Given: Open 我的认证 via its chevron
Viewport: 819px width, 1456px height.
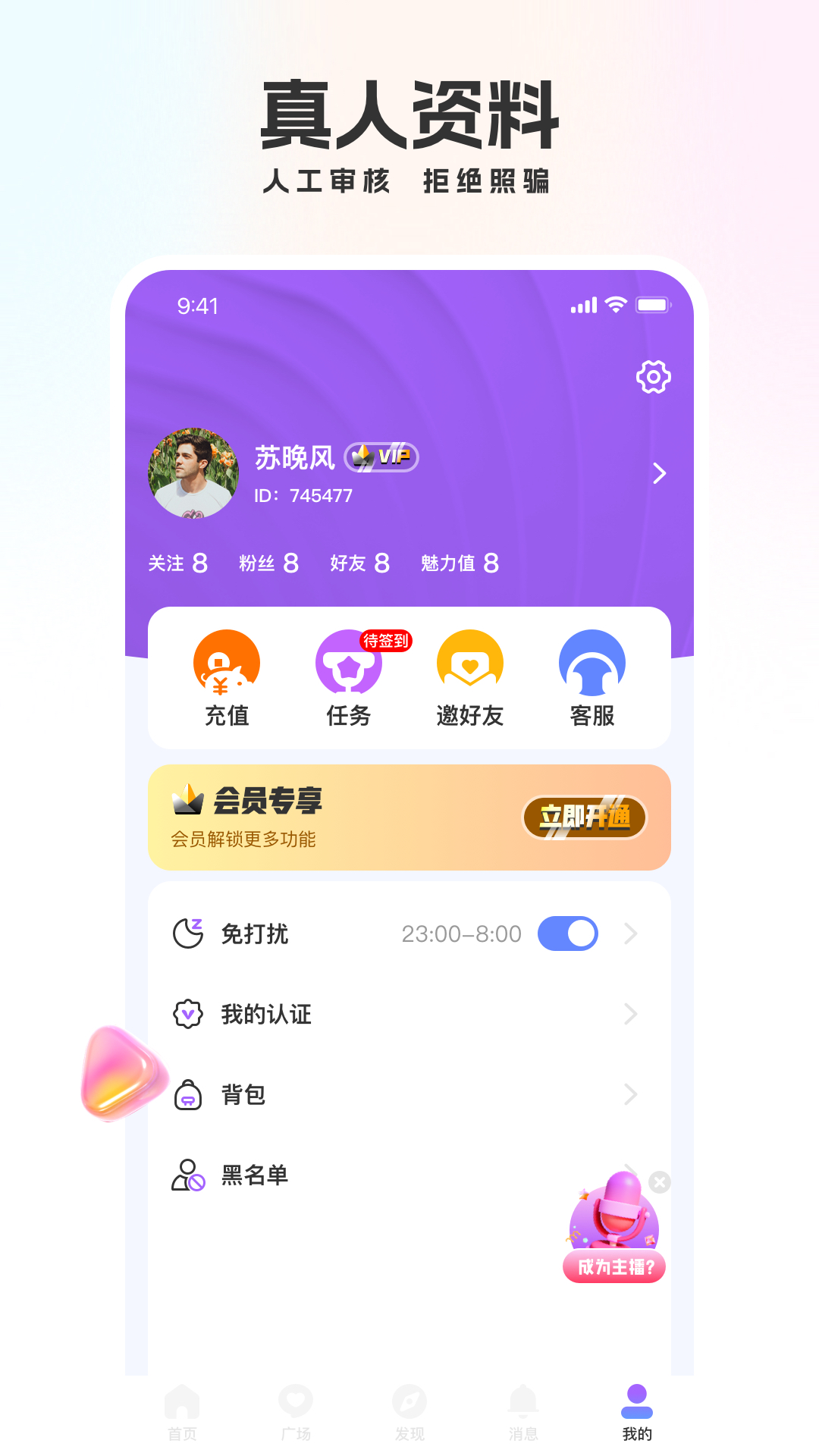Looking at the screenshot, I should 632,1014.
